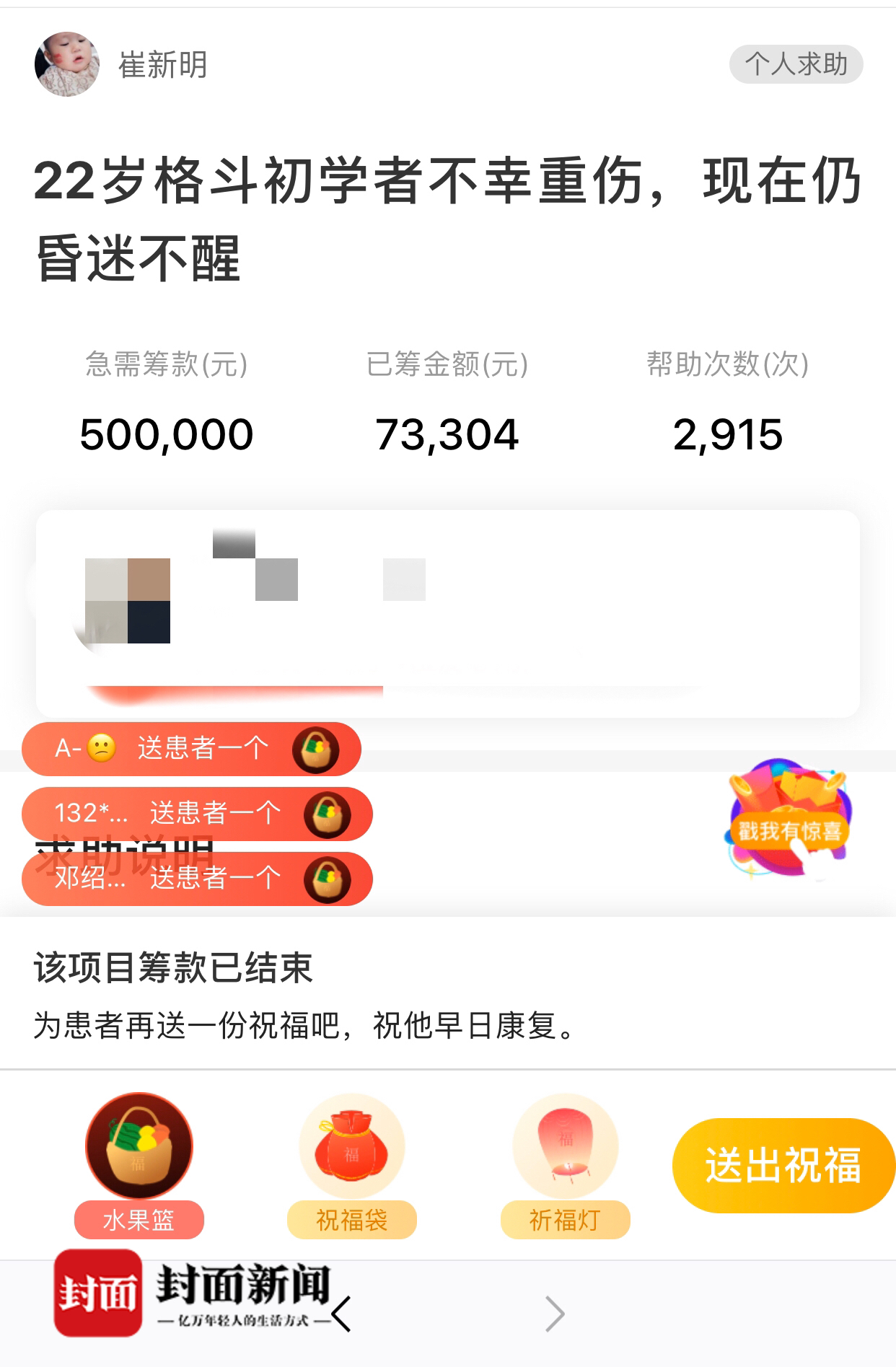The width and height of the screenshot is (896, 1367).
Task: Go back with the browser back arrow
Action: click(x=342, y=1314)
